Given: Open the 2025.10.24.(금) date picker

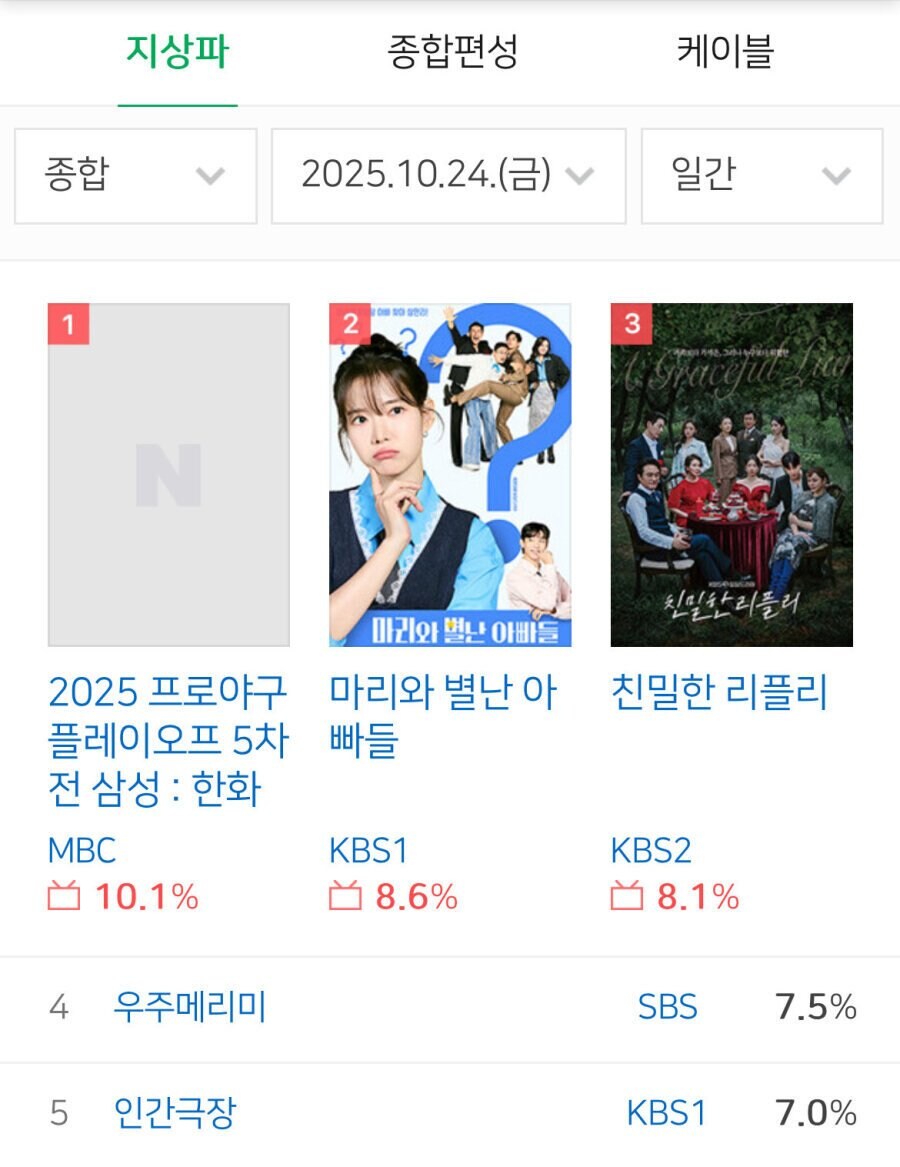Looking at the screenshot, I should click(x=448, y=176).
